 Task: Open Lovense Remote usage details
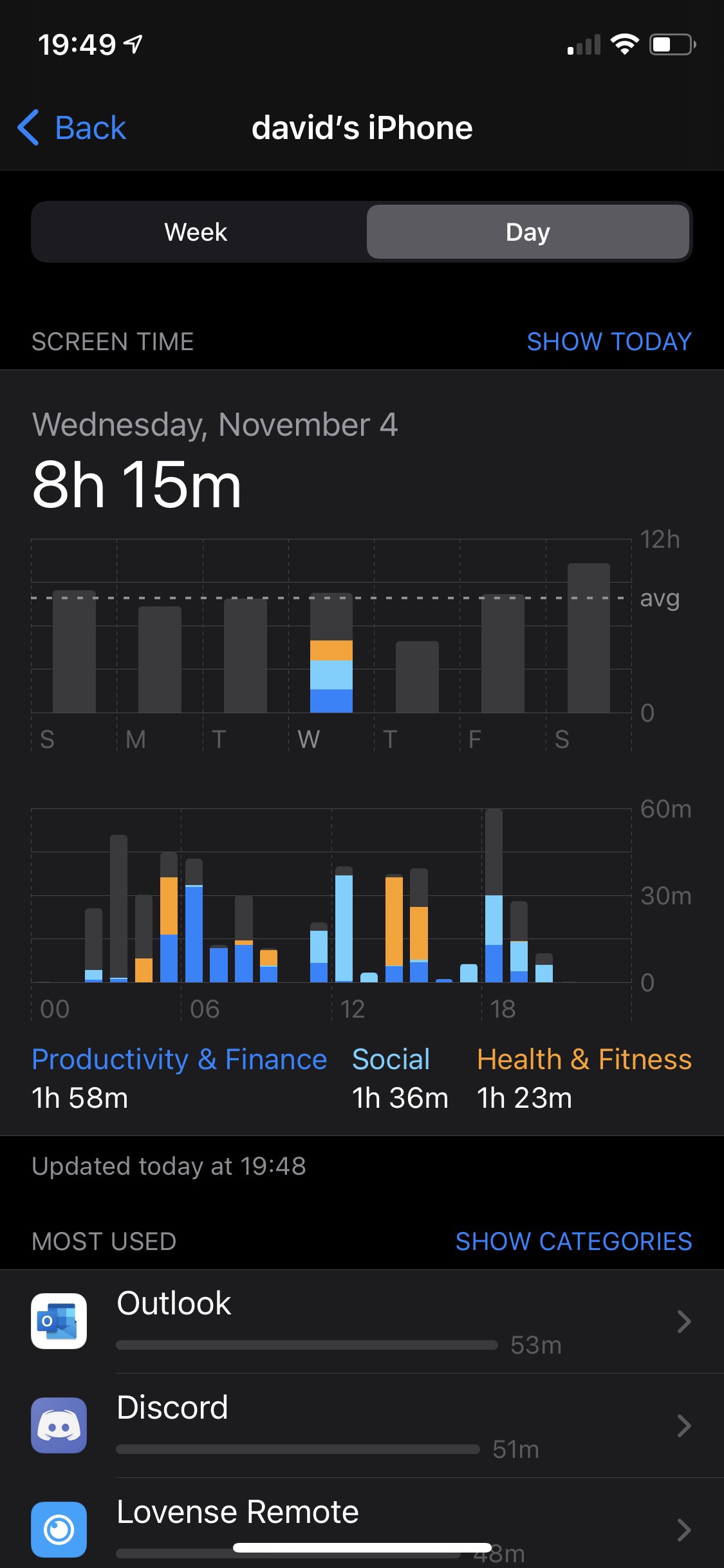tap(362, 1526)
